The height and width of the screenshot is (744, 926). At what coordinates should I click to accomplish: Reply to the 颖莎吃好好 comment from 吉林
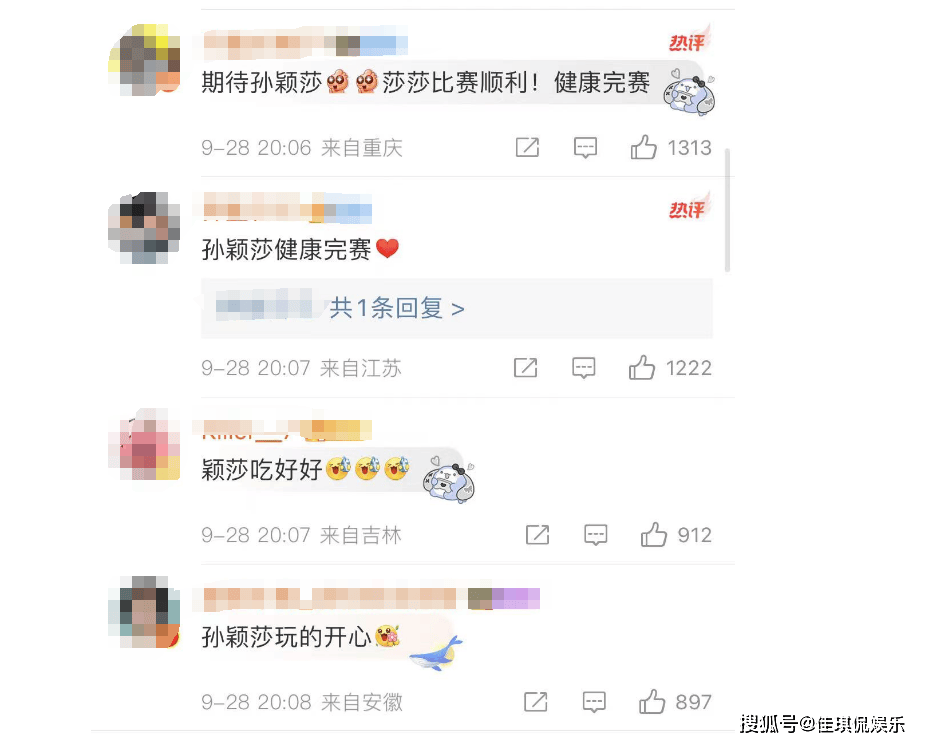596,535
